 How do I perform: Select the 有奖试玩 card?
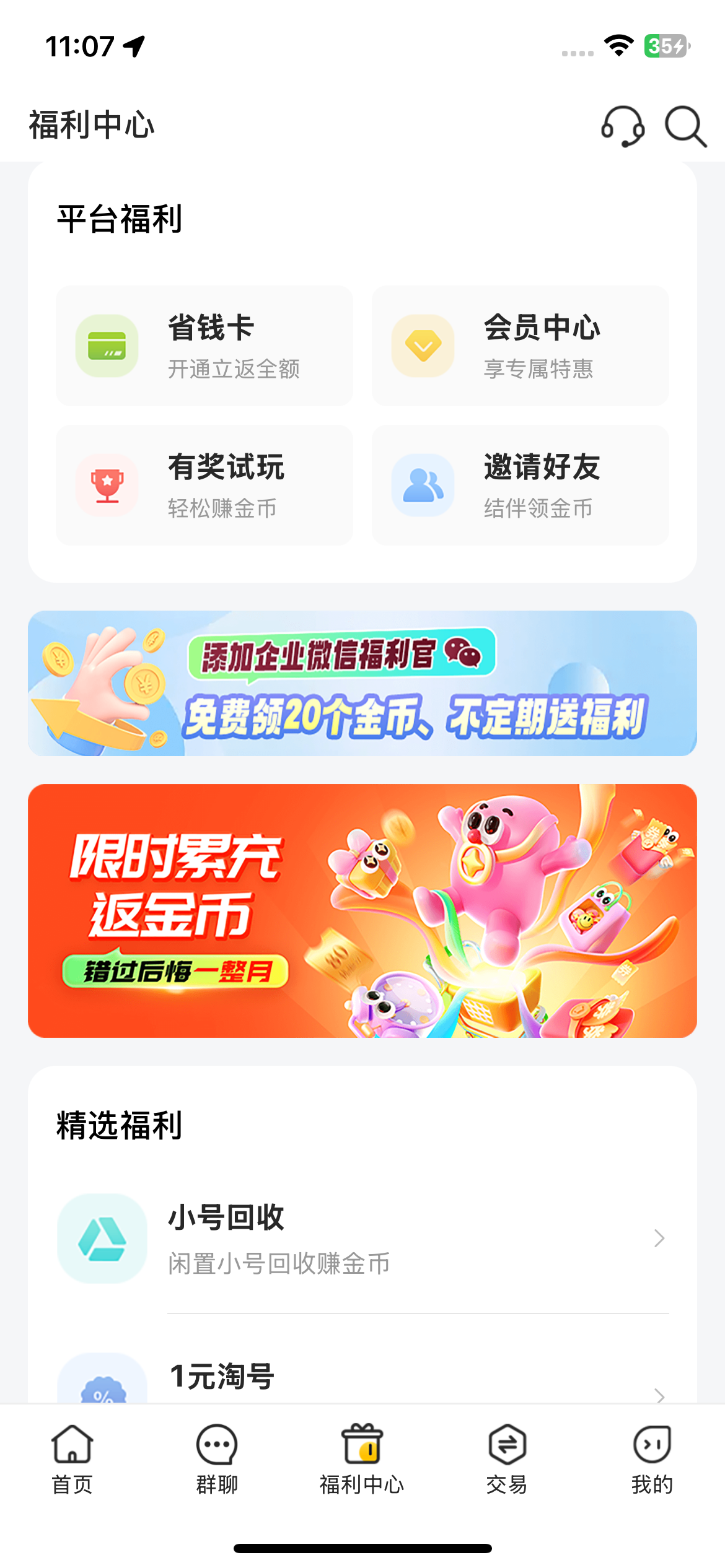click(x=204, y=486)
